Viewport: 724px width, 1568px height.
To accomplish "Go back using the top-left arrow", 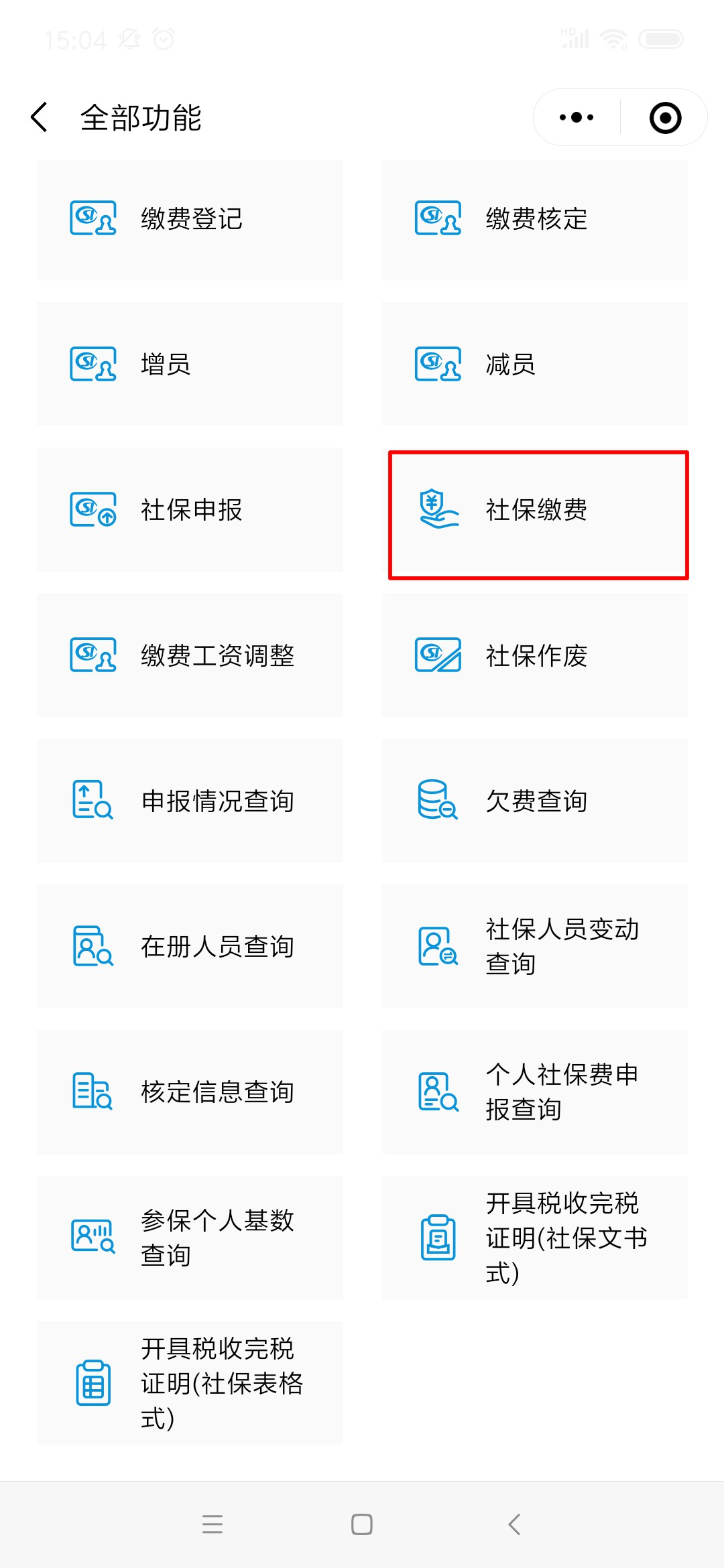I will (40, 117).
